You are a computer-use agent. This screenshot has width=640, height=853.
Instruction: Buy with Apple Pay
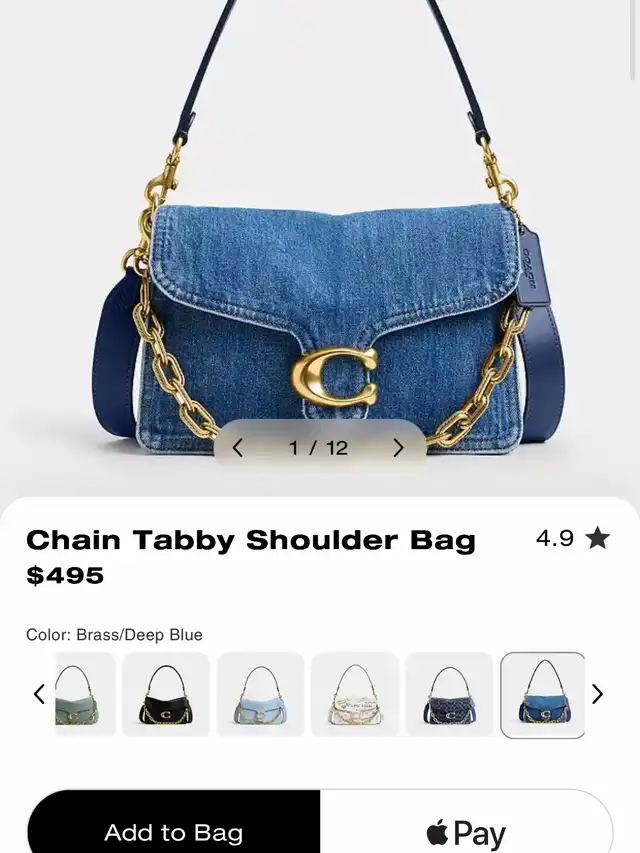[466, 831]
